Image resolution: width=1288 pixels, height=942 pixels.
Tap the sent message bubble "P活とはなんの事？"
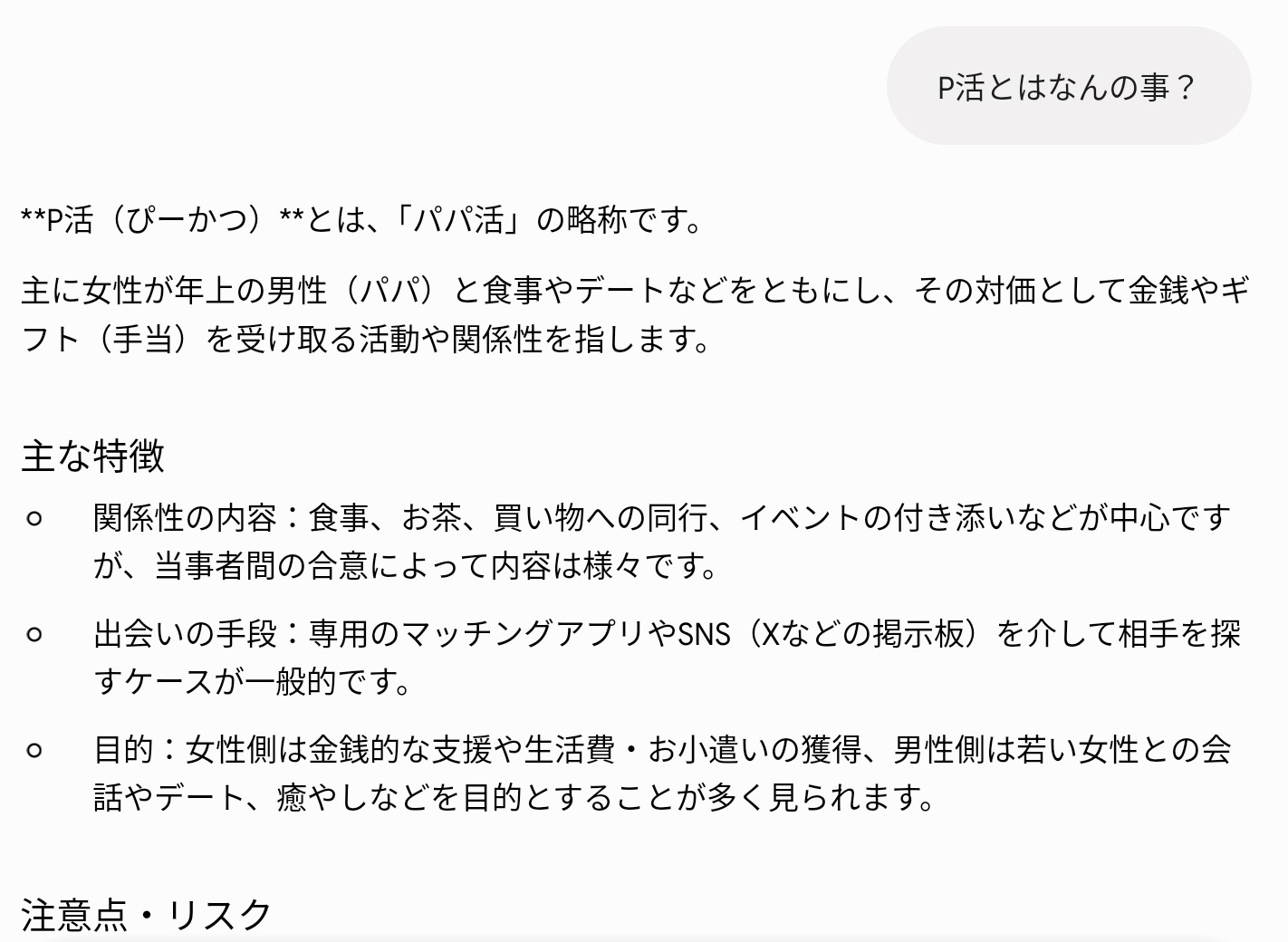pos(1068,86)
